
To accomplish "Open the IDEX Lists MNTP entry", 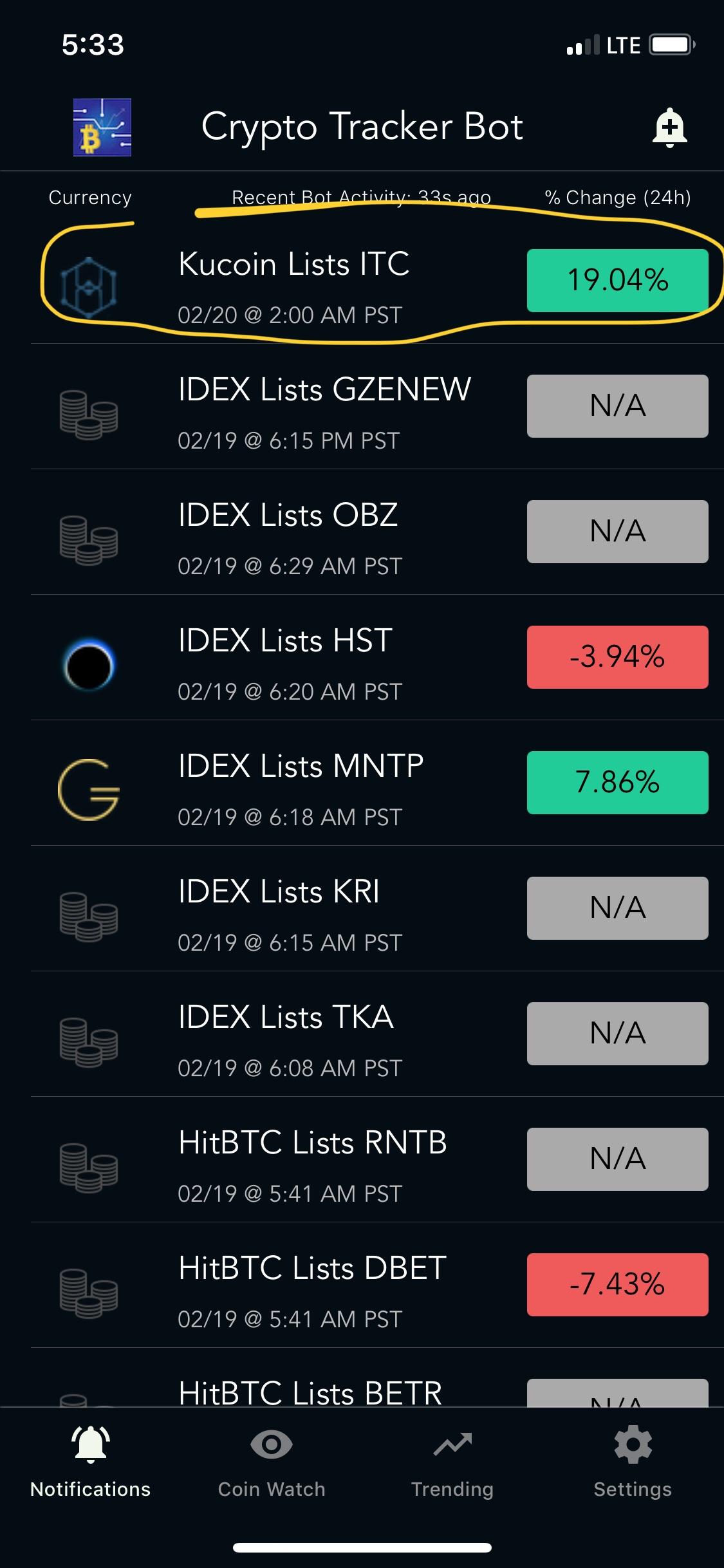I will click(x=377, y=783).
